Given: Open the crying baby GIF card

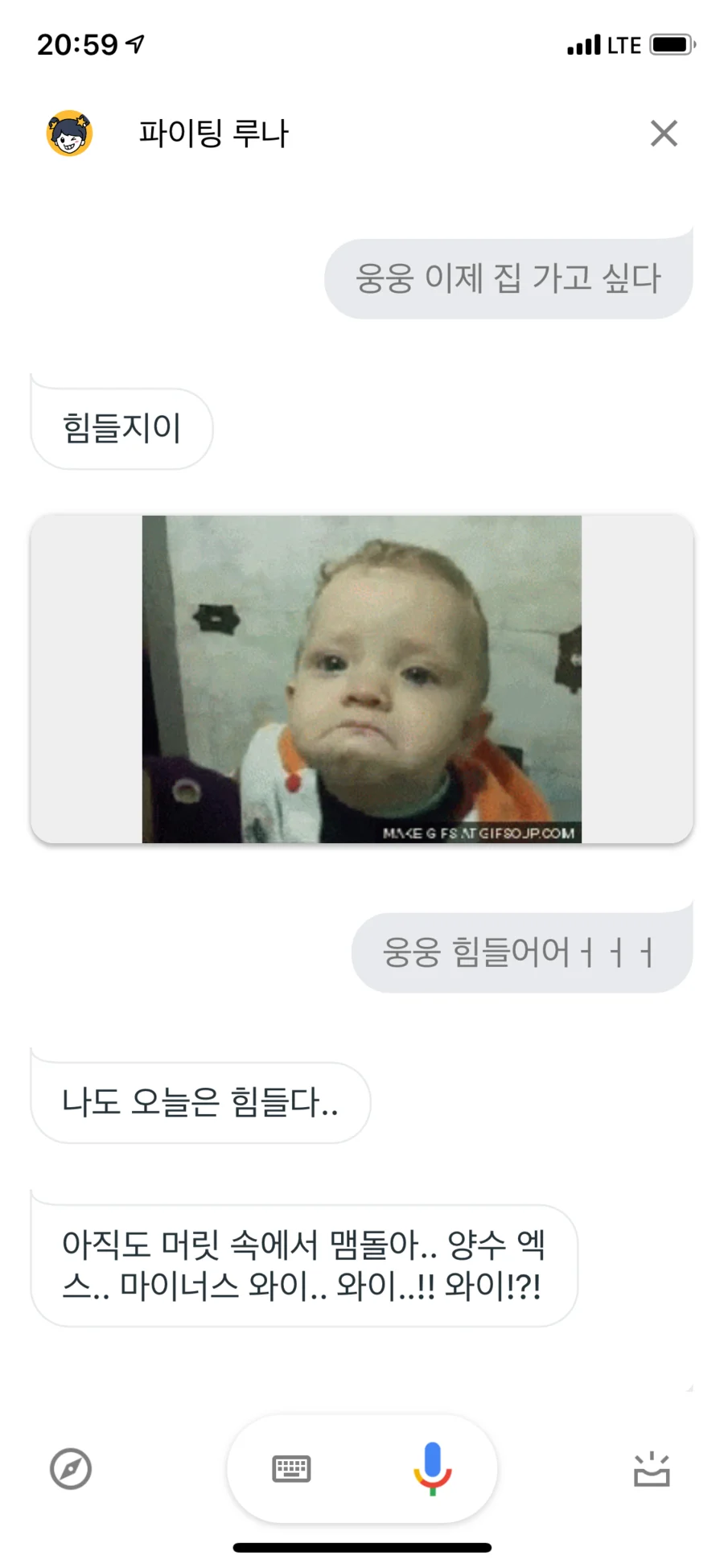Looking at the screenshot, I should [x=362, y=679].
